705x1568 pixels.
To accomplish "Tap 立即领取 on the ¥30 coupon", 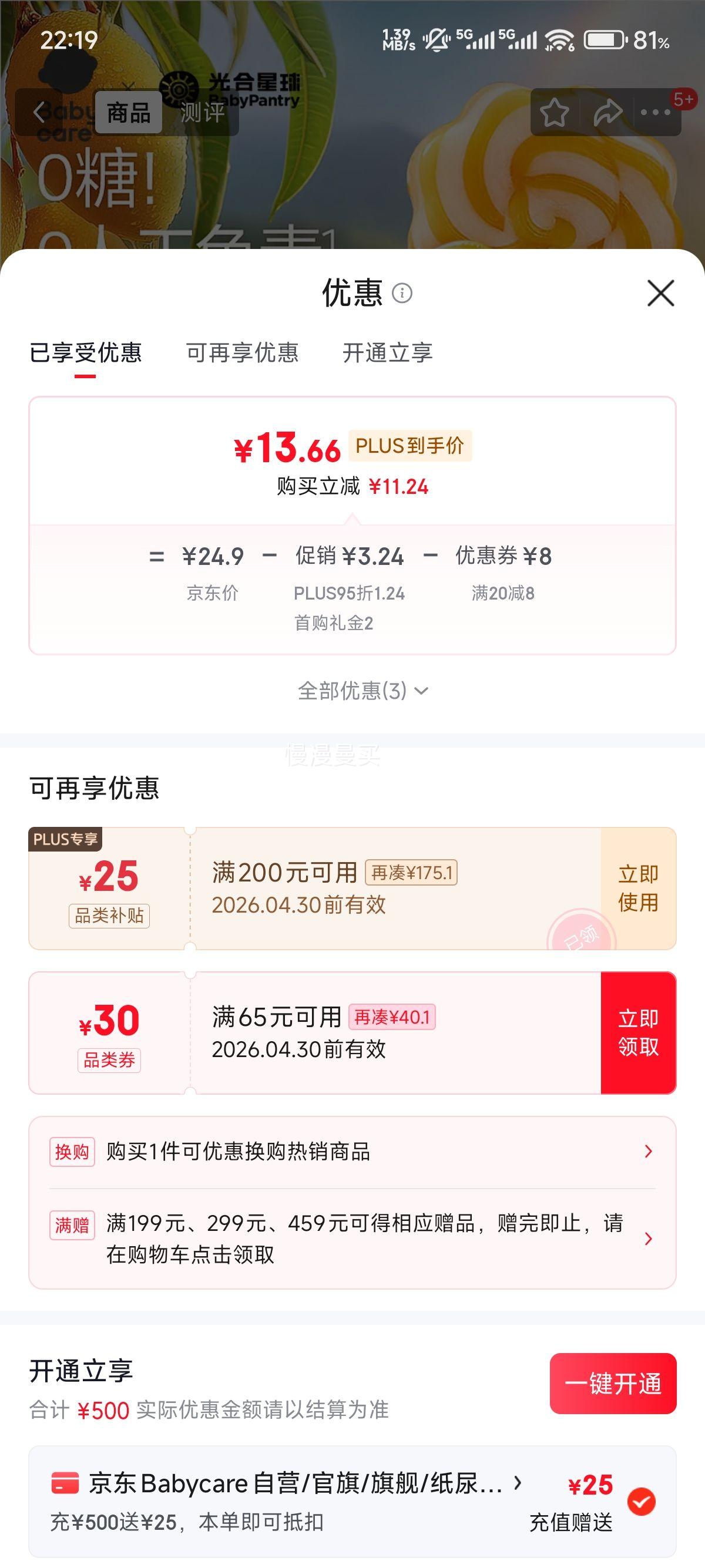I will [639, 1030].
